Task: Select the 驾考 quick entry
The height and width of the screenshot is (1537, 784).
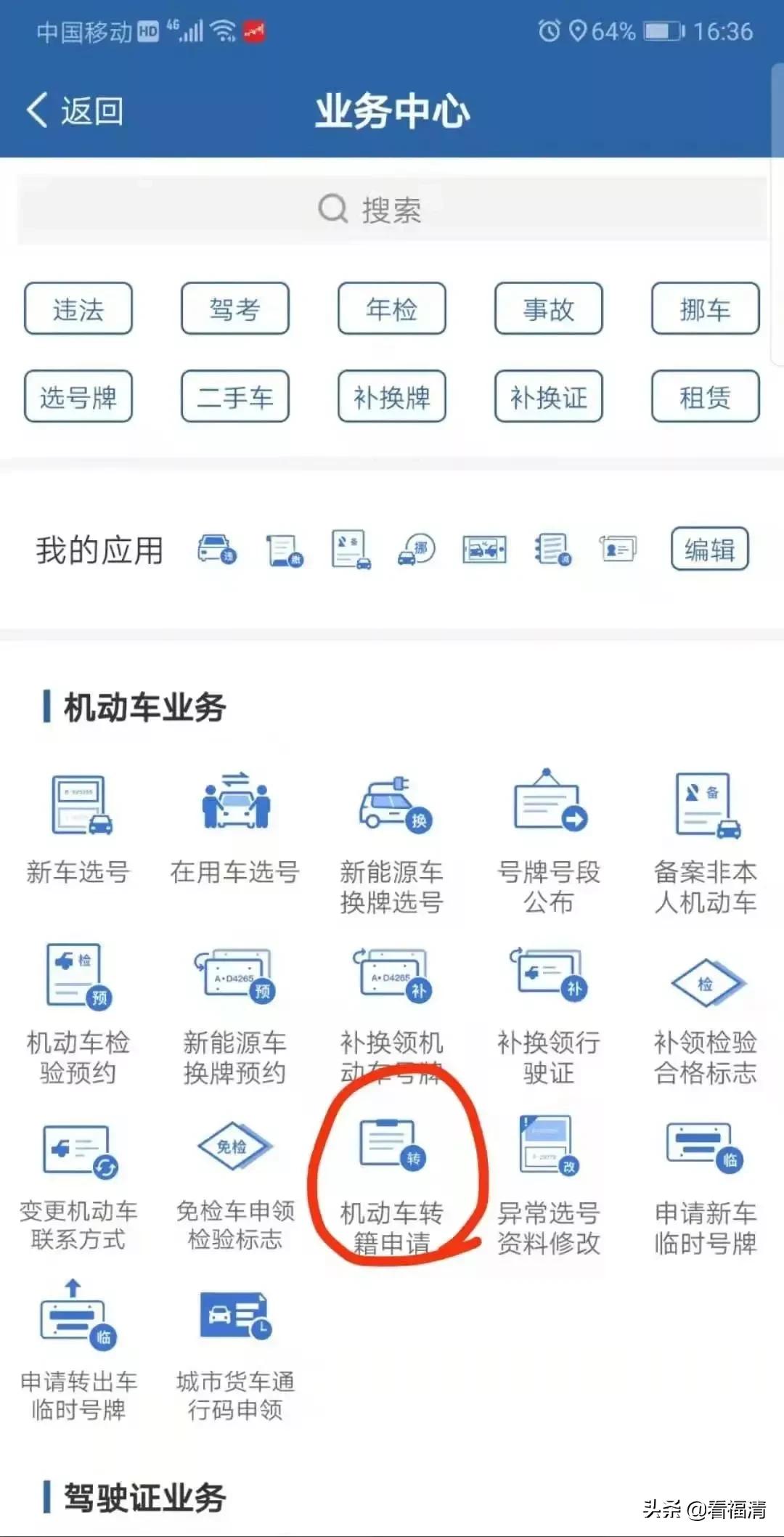Action: click(x=234, y=309)
